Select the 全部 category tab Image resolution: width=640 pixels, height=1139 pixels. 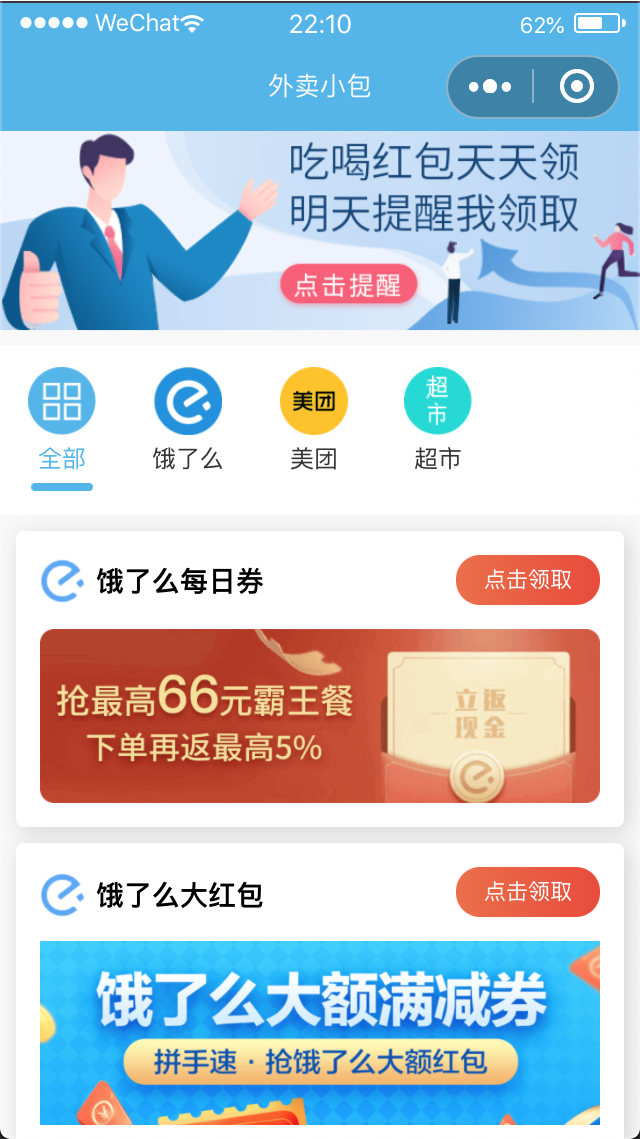62,418
